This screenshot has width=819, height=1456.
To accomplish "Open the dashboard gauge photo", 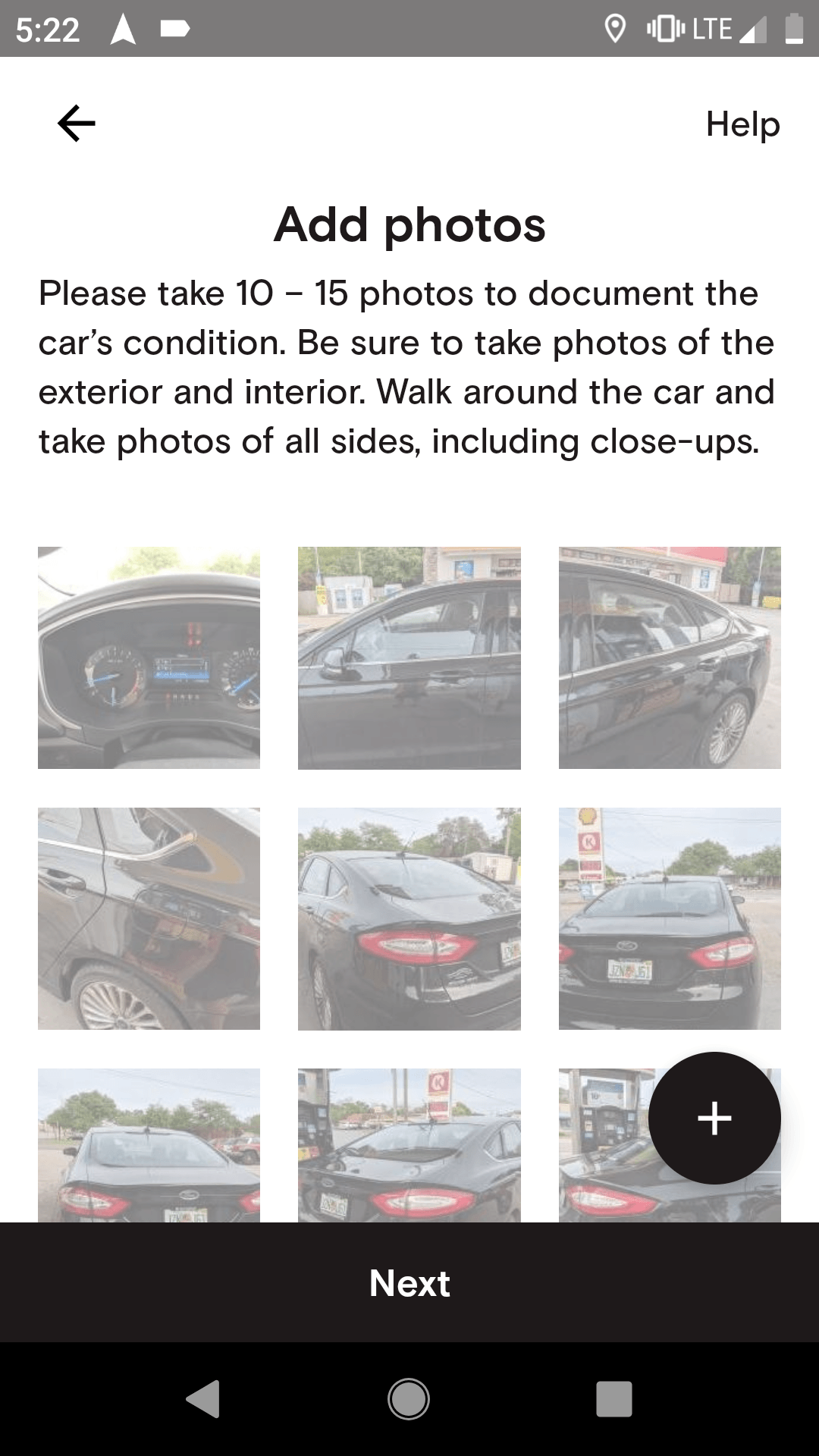I will 149,657.
